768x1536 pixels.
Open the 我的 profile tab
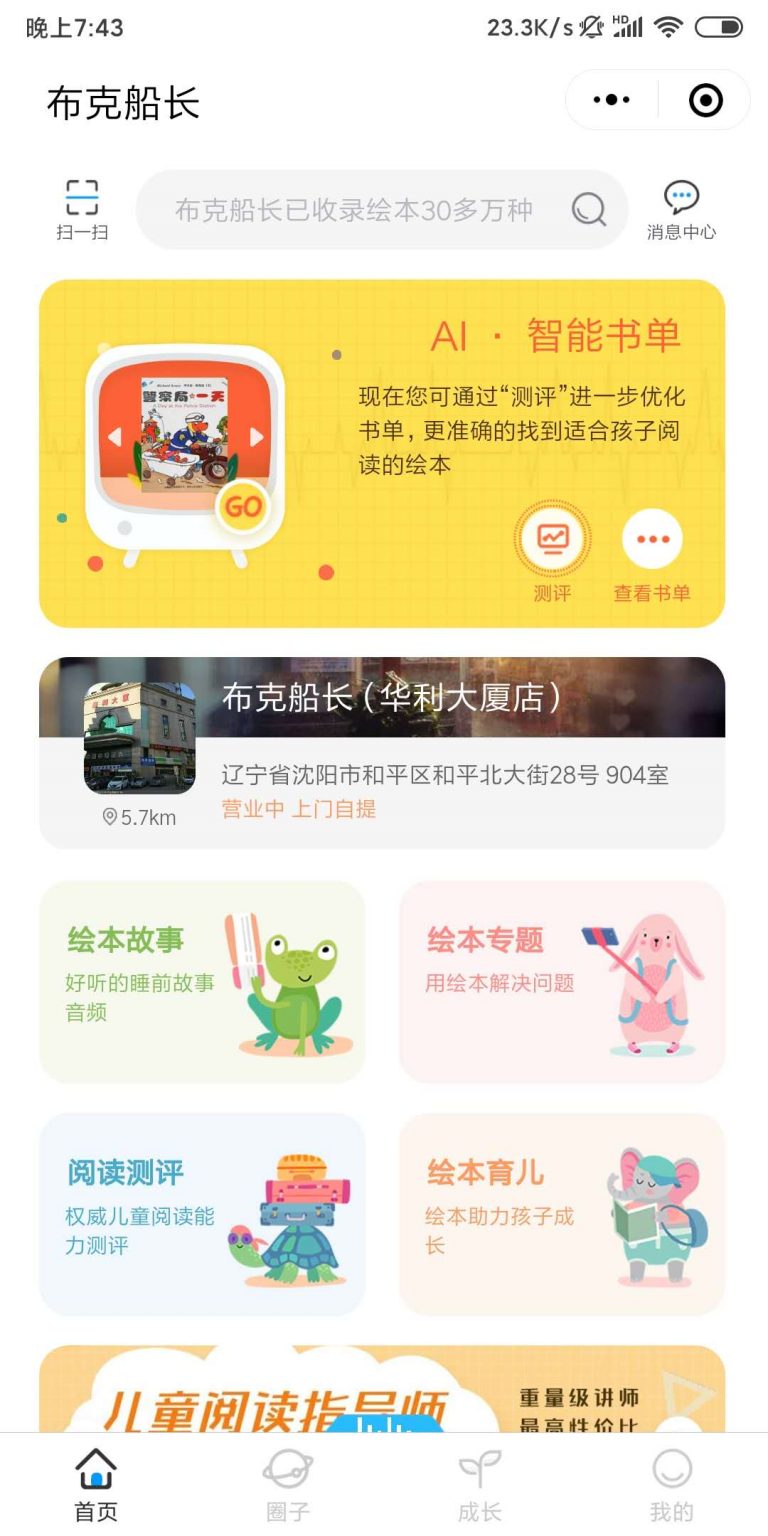coord(671,1480)
